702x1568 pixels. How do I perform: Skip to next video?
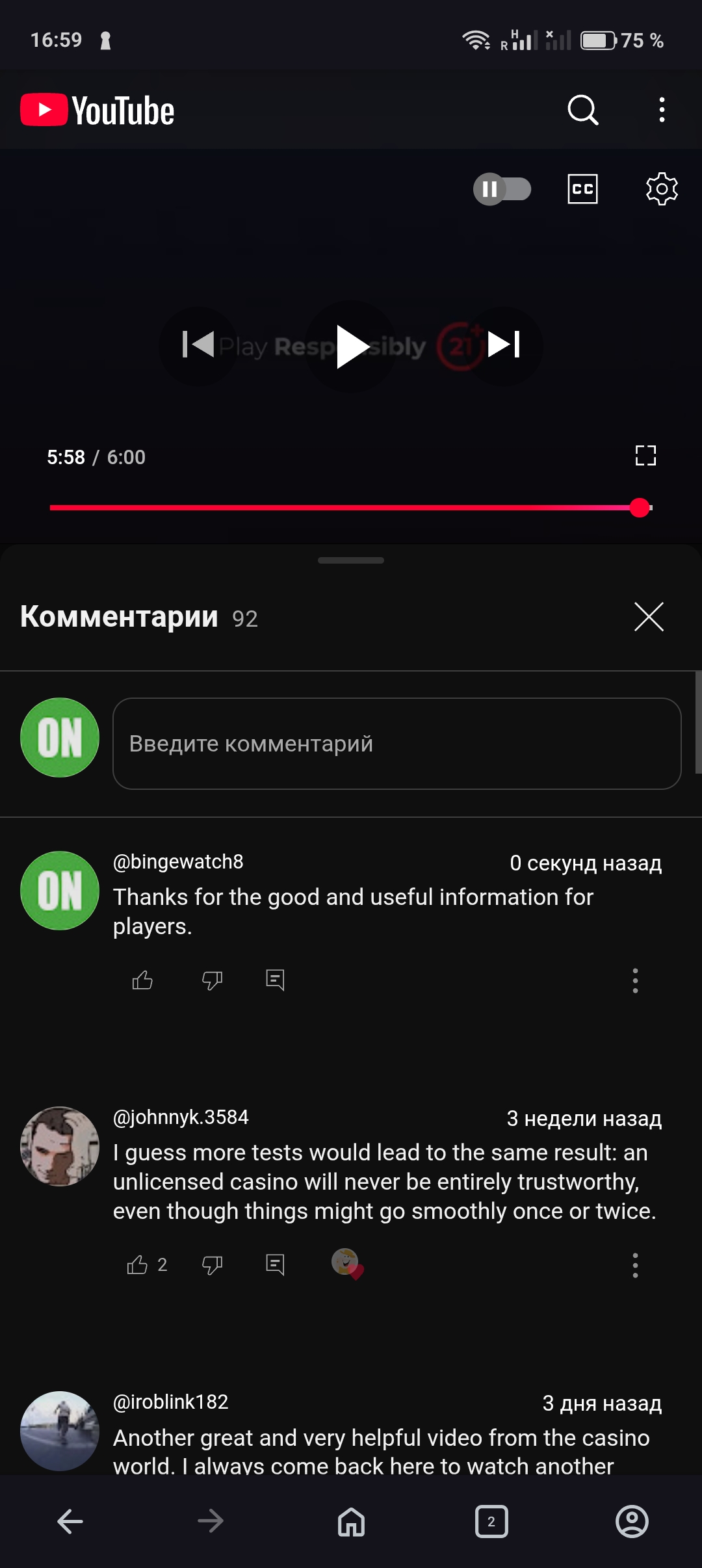[504, 345]
